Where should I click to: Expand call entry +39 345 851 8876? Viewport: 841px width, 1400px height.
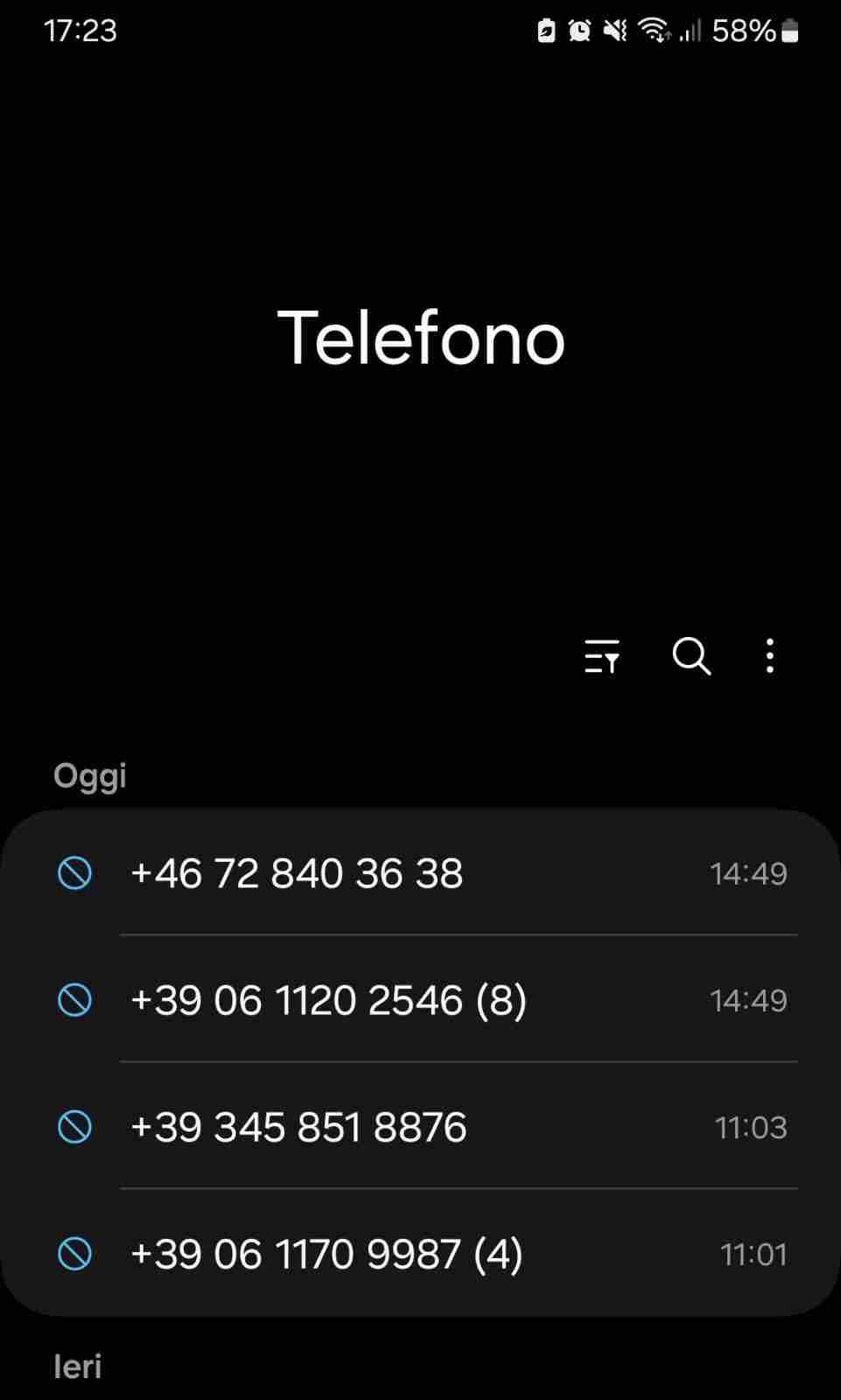[420, 1126]
